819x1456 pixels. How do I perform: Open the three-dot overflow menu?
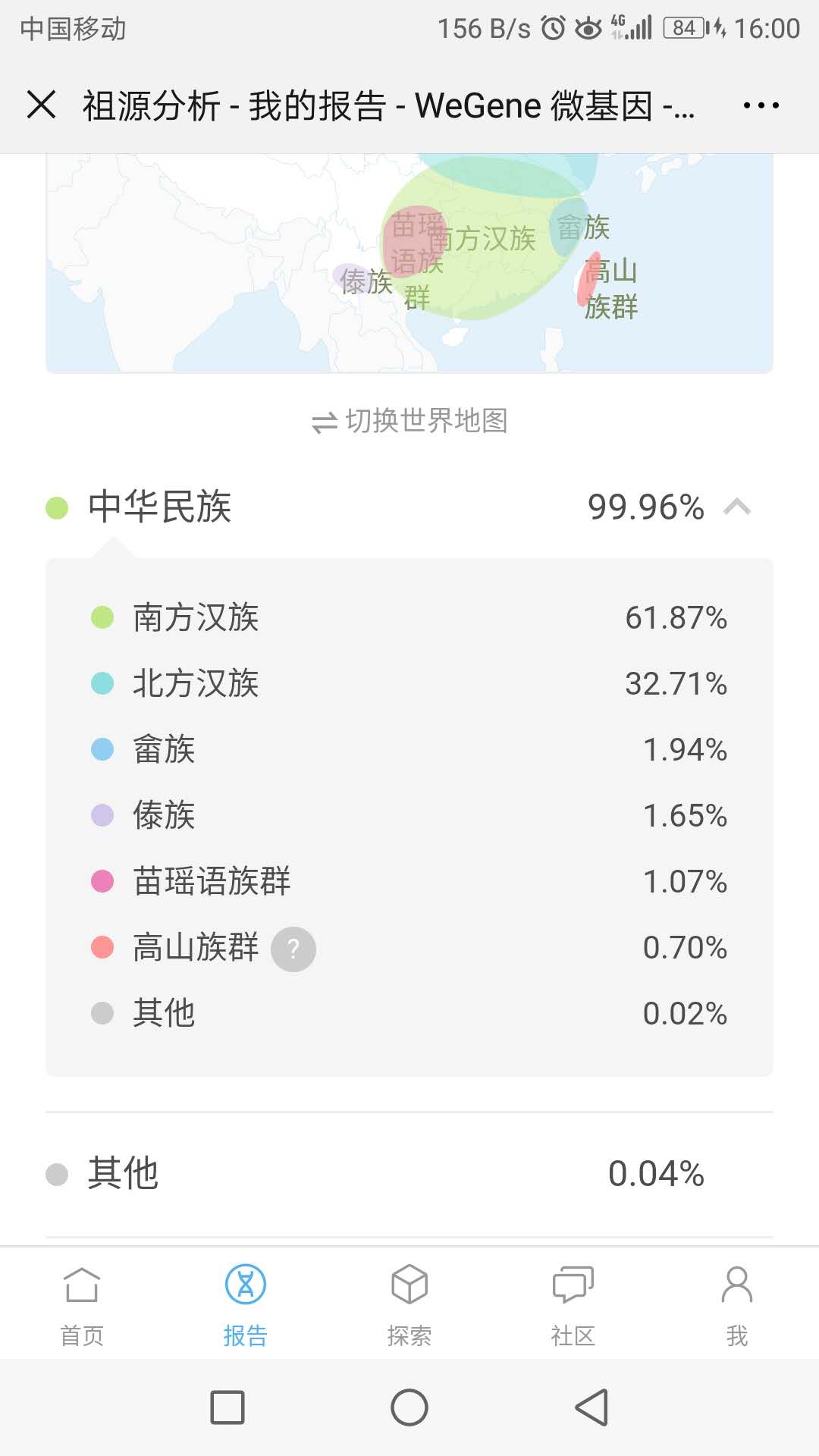761,105
